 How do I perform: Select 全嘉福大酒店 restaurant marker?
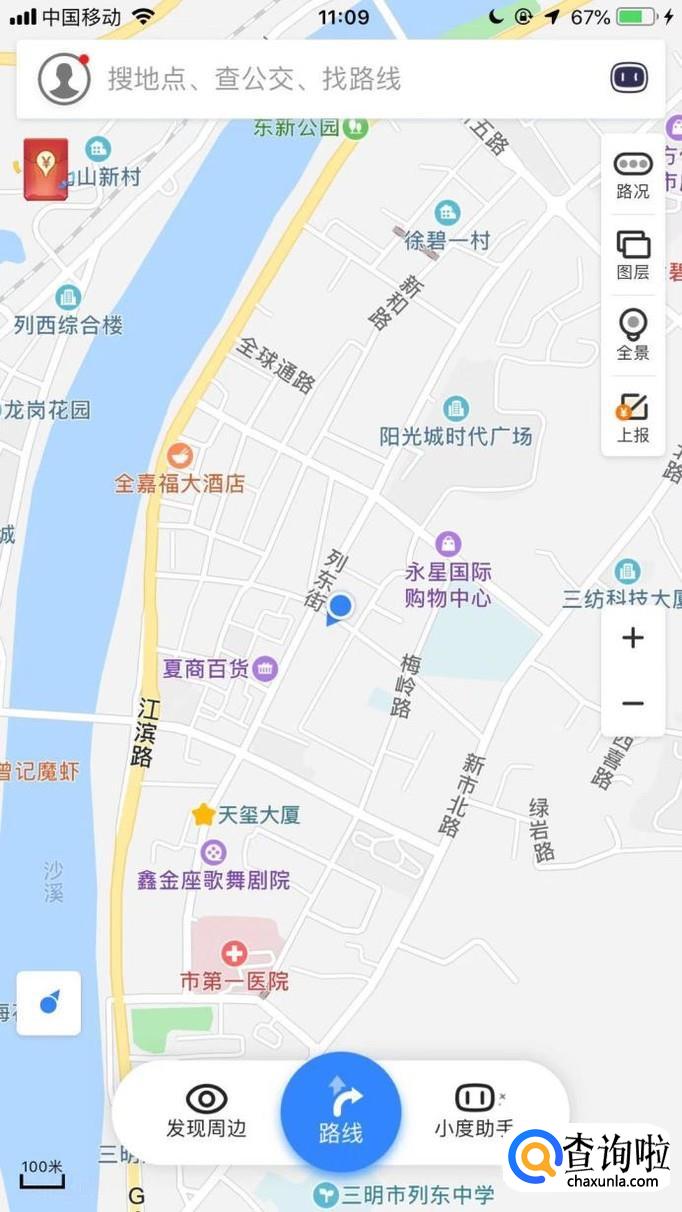[x=180, y=458]
